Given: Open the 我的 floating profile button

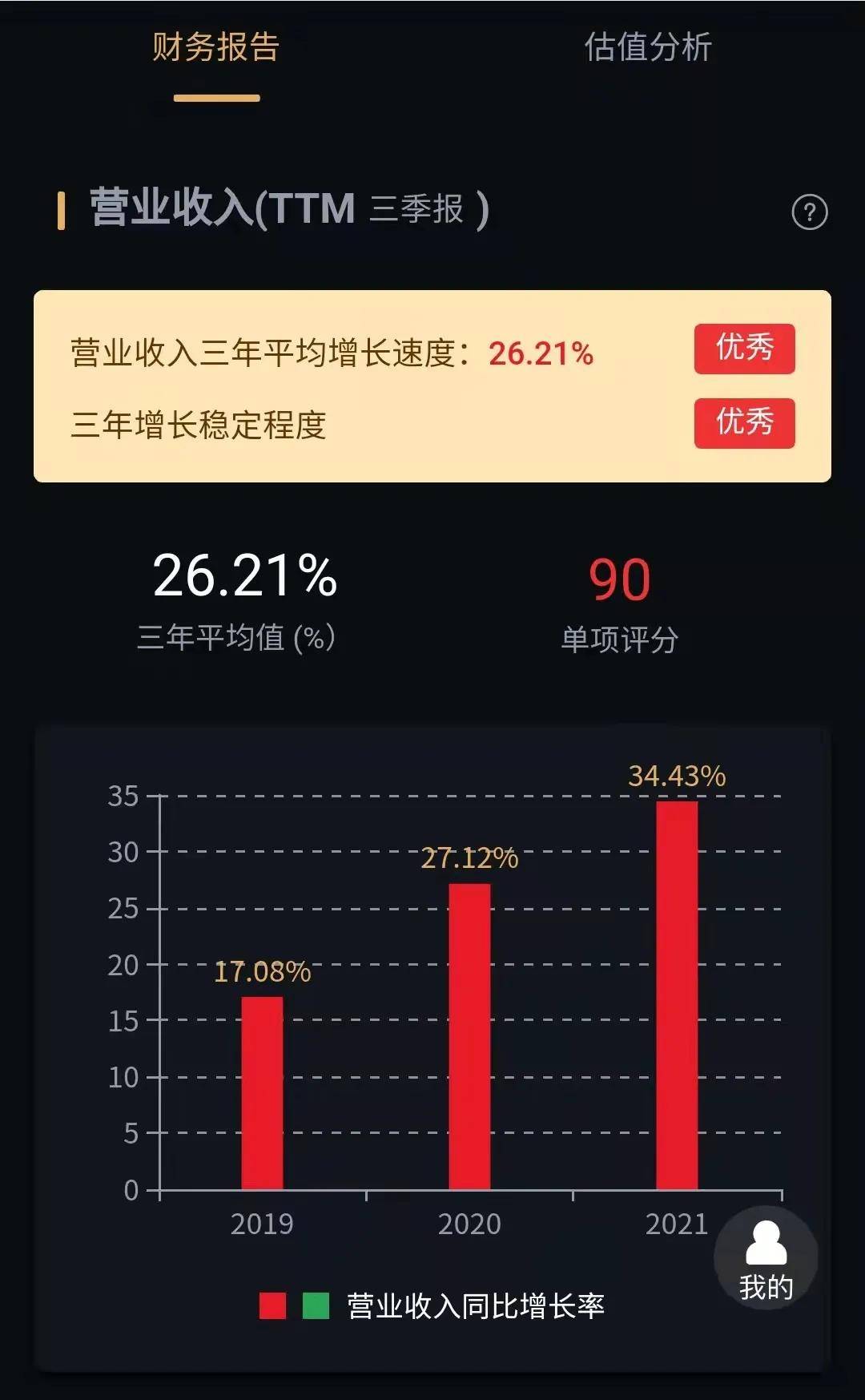Looking at the screenshot, I should [766, 1257].
